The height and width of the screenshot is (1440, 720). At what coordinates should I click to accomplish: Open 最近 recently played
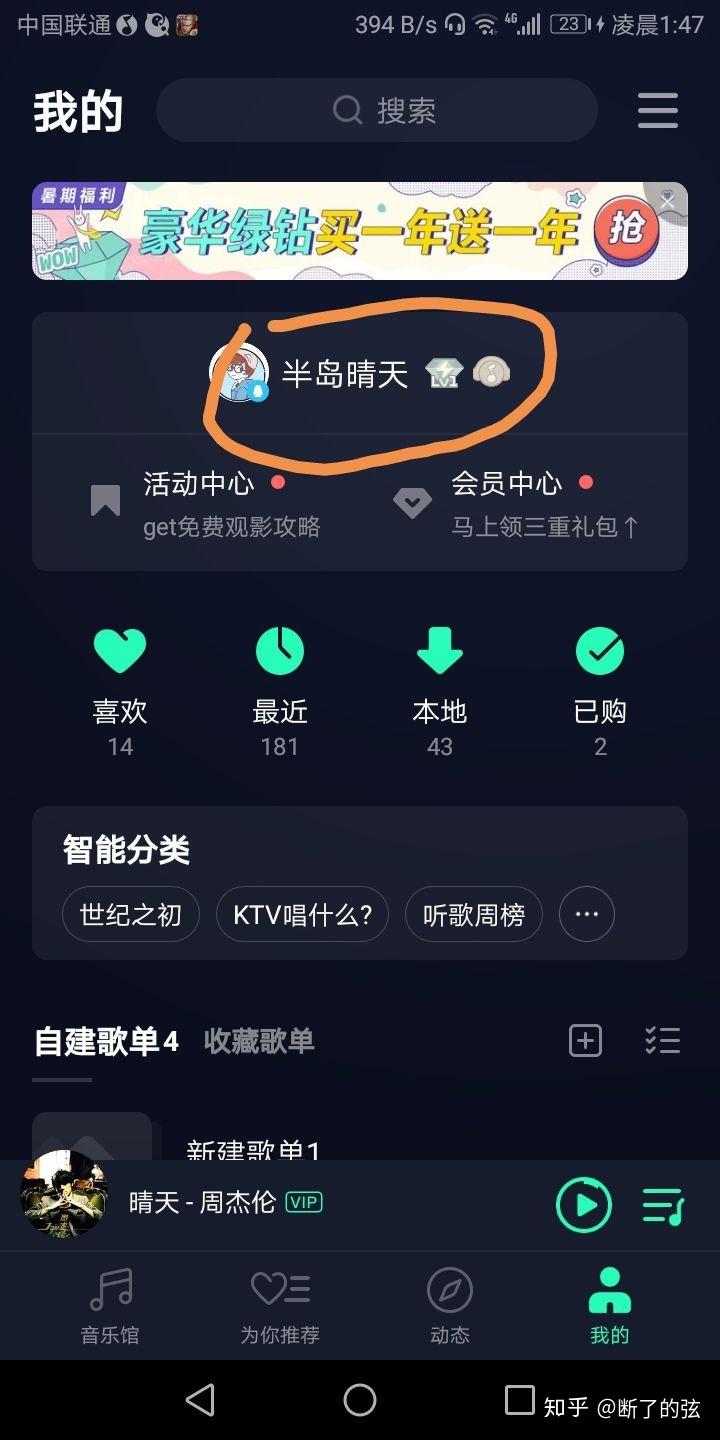280,692
